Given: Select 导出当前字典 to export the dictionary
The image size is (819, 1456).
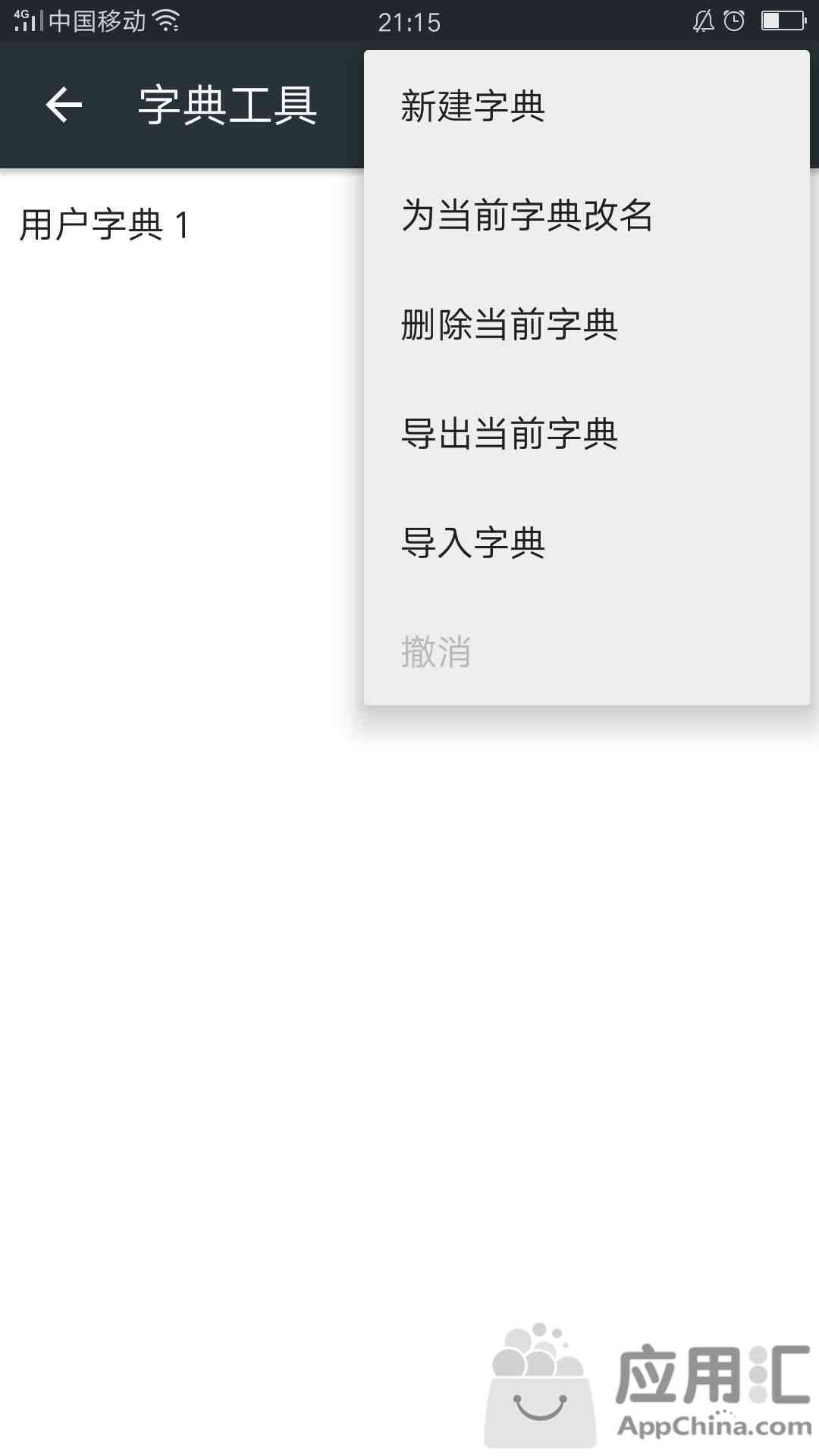Looking at the screenshot, I should (x=587, y=434).
